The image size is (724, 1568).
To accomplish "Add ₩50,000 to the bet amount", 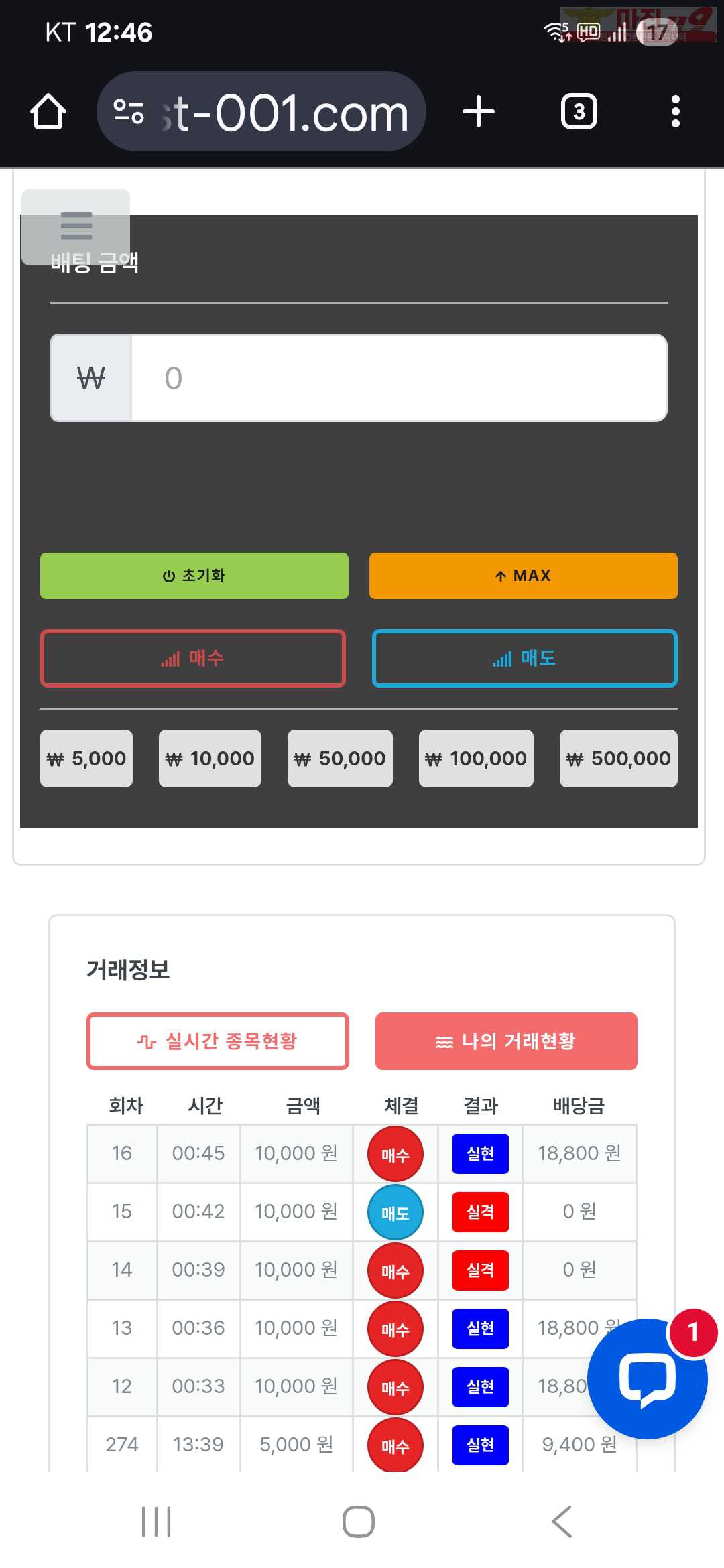I will pyautogui.click(x=340, y=759).
